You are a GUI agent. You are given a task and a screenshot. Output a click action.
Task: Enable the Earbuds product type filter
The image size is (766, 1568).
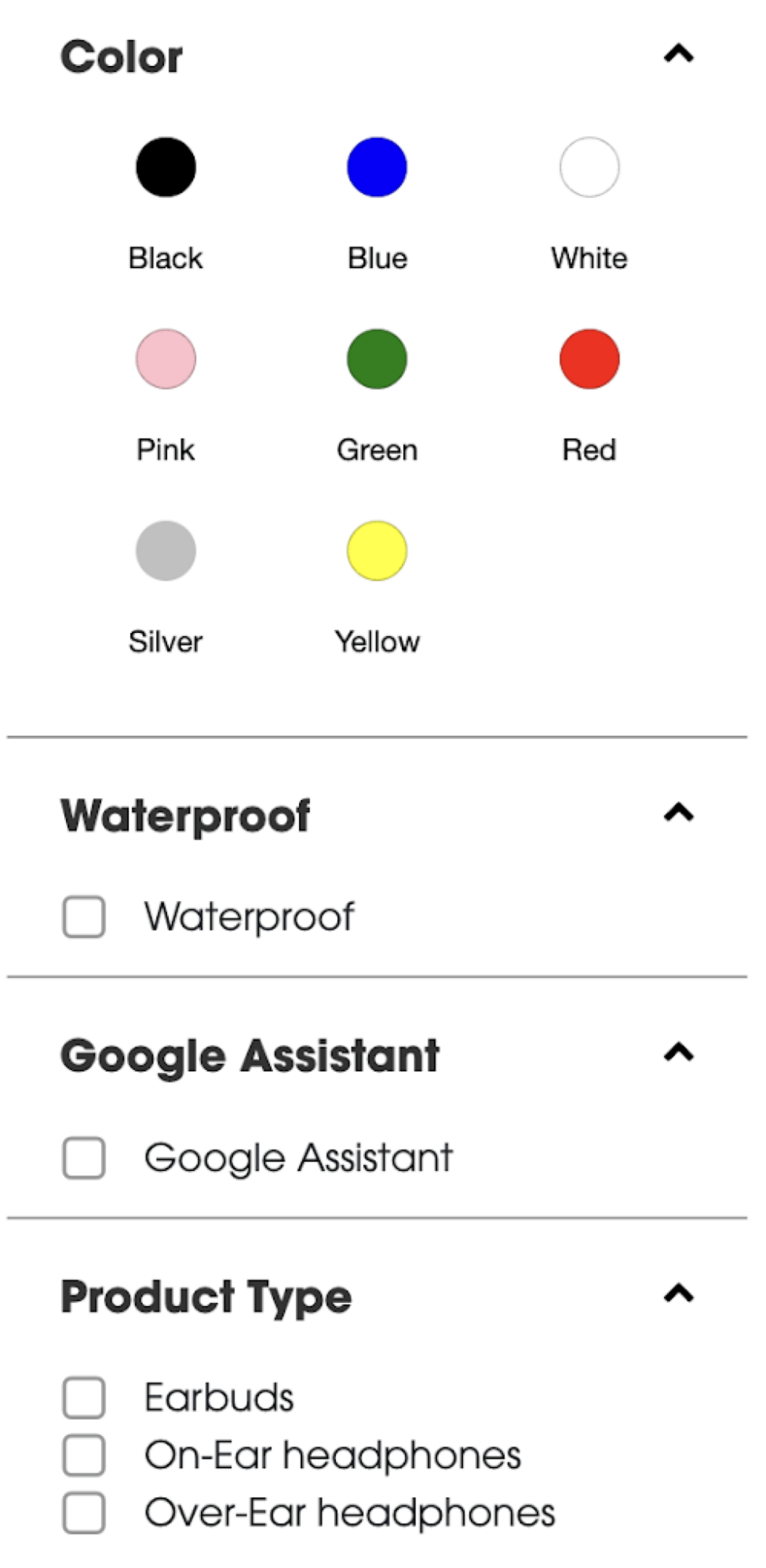coord(83,1395)
